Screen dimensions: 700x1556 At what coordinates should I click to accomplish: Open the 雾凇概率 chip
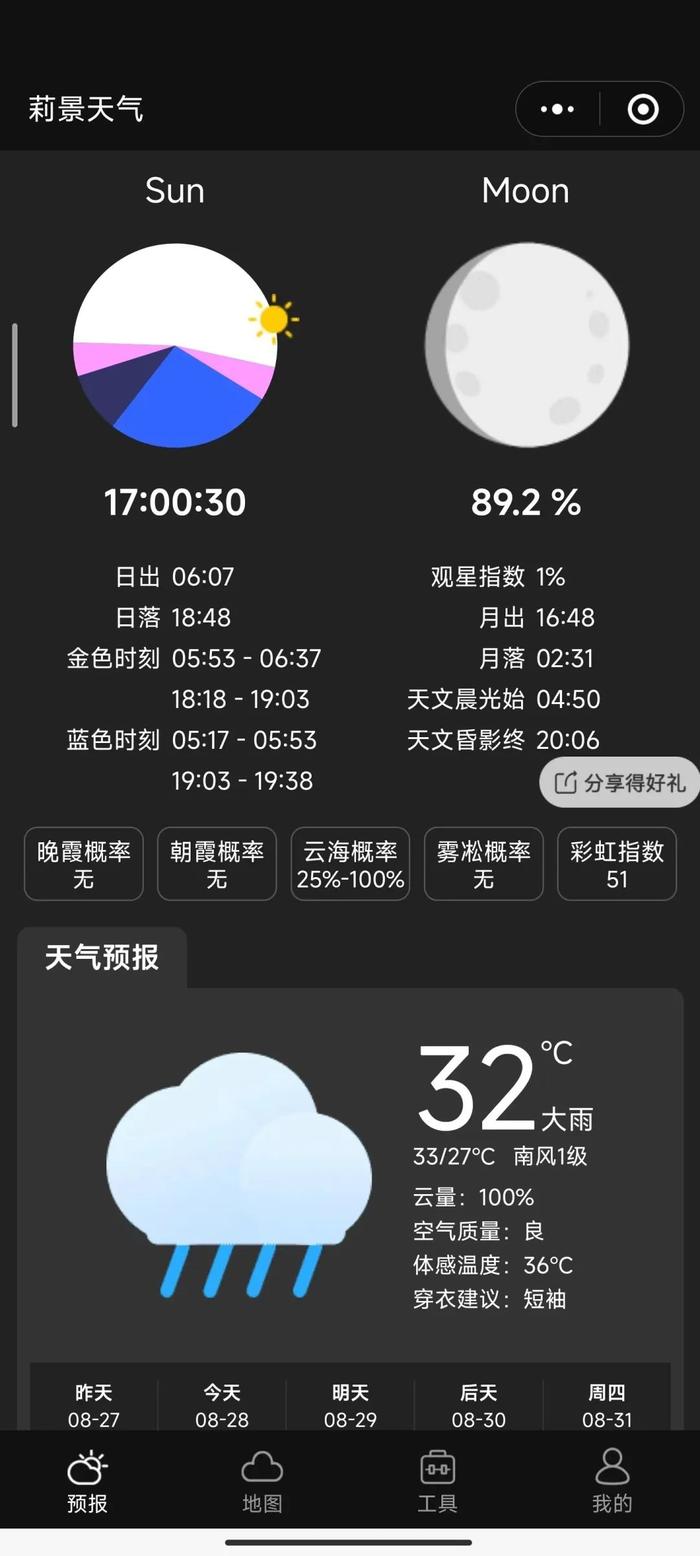[484, 864]
